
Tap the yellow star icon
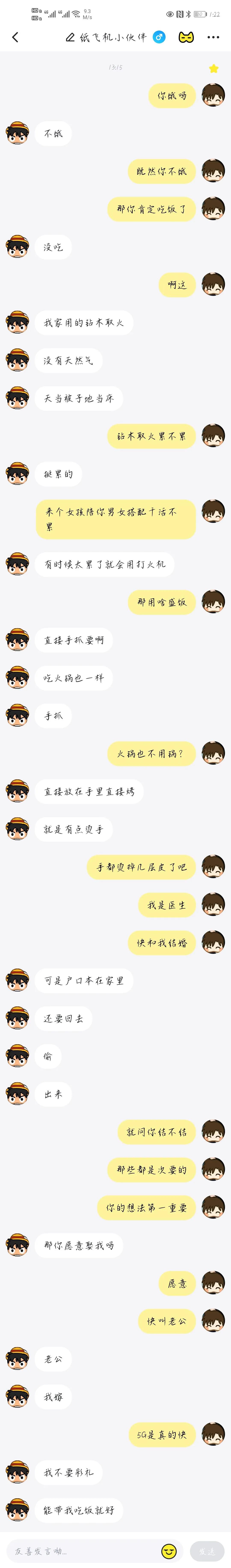pos(213,68)
